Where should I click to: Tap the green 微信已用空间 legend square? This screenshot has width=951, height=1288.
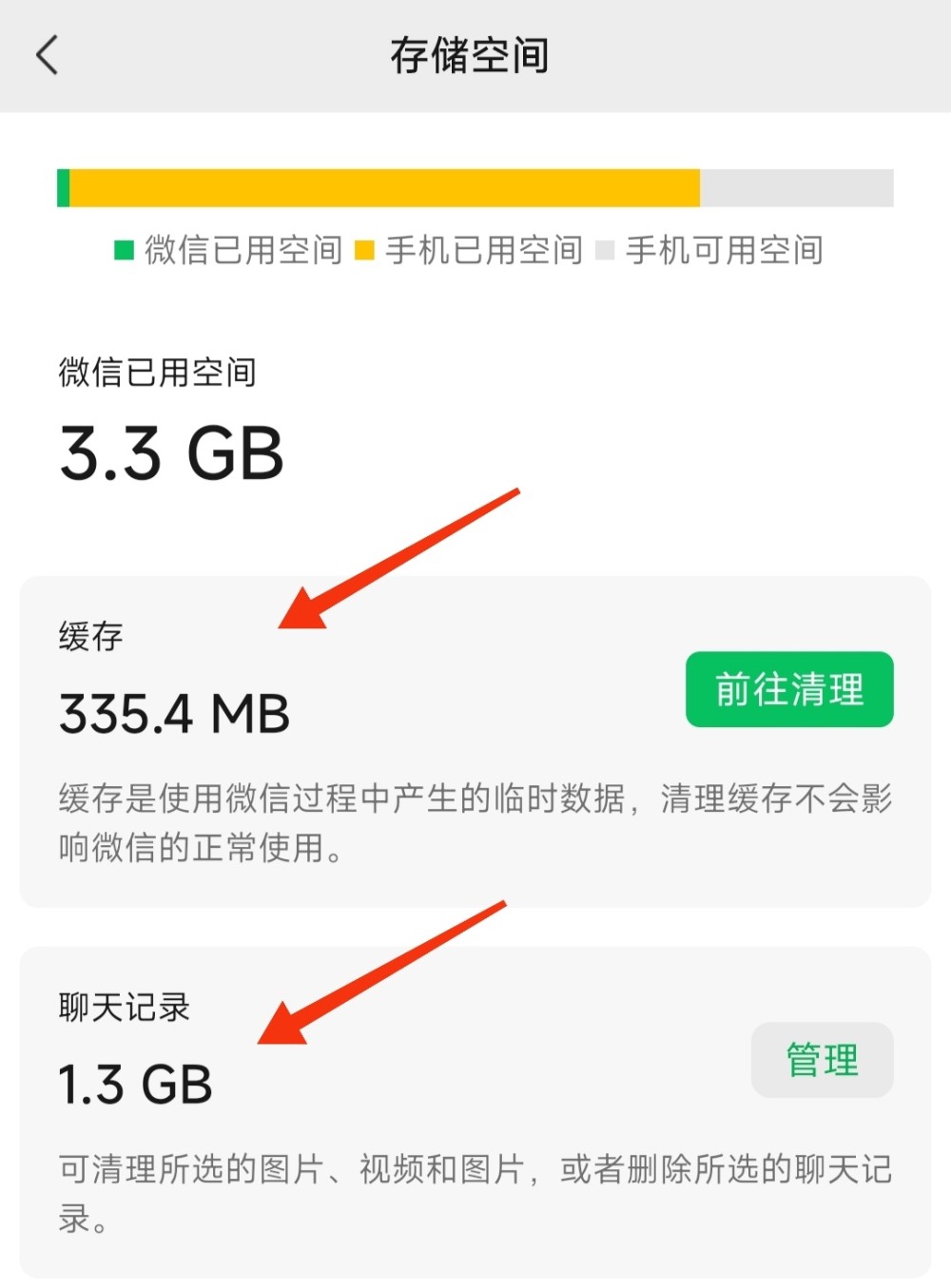[x=122, y=251]
